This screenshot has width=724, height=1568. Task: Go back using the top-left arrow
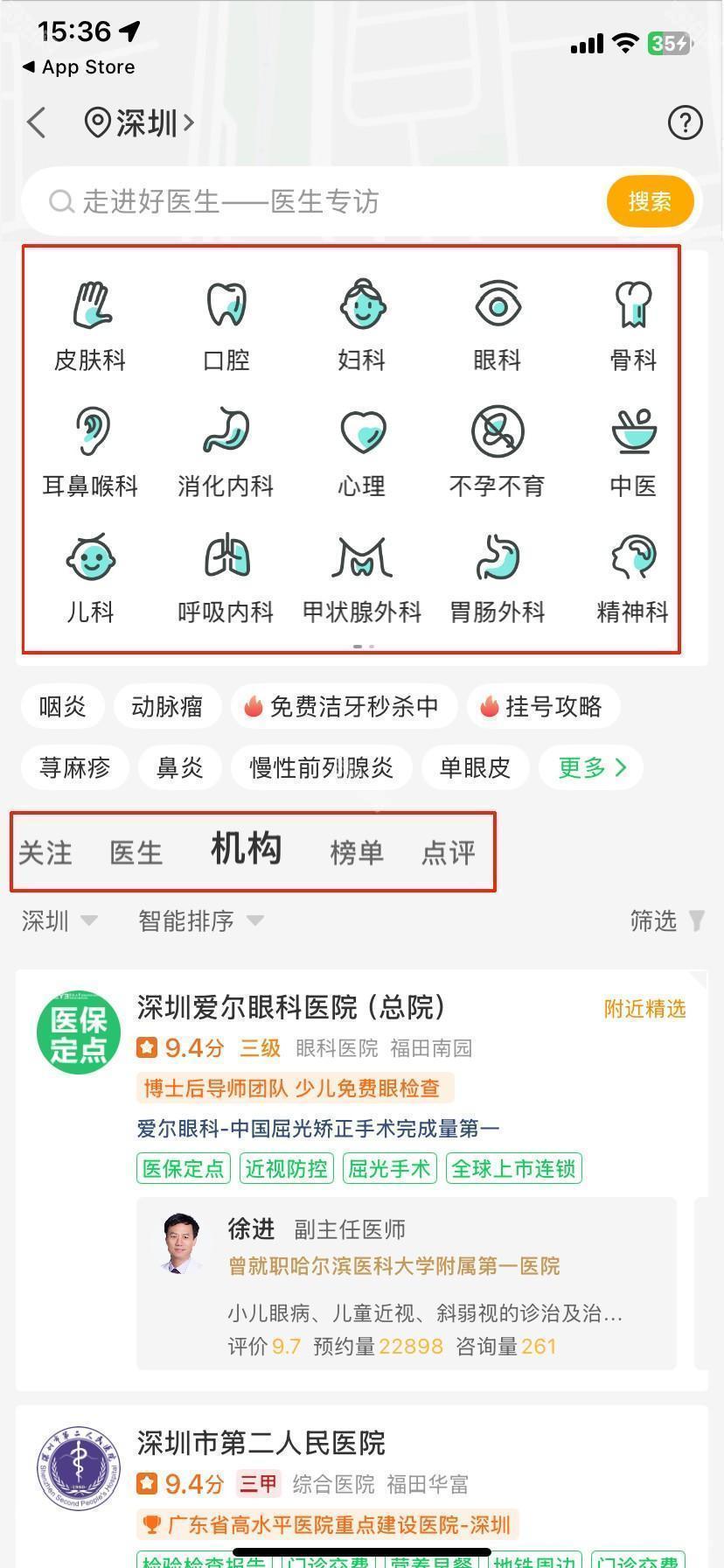(x=37, y=123)
